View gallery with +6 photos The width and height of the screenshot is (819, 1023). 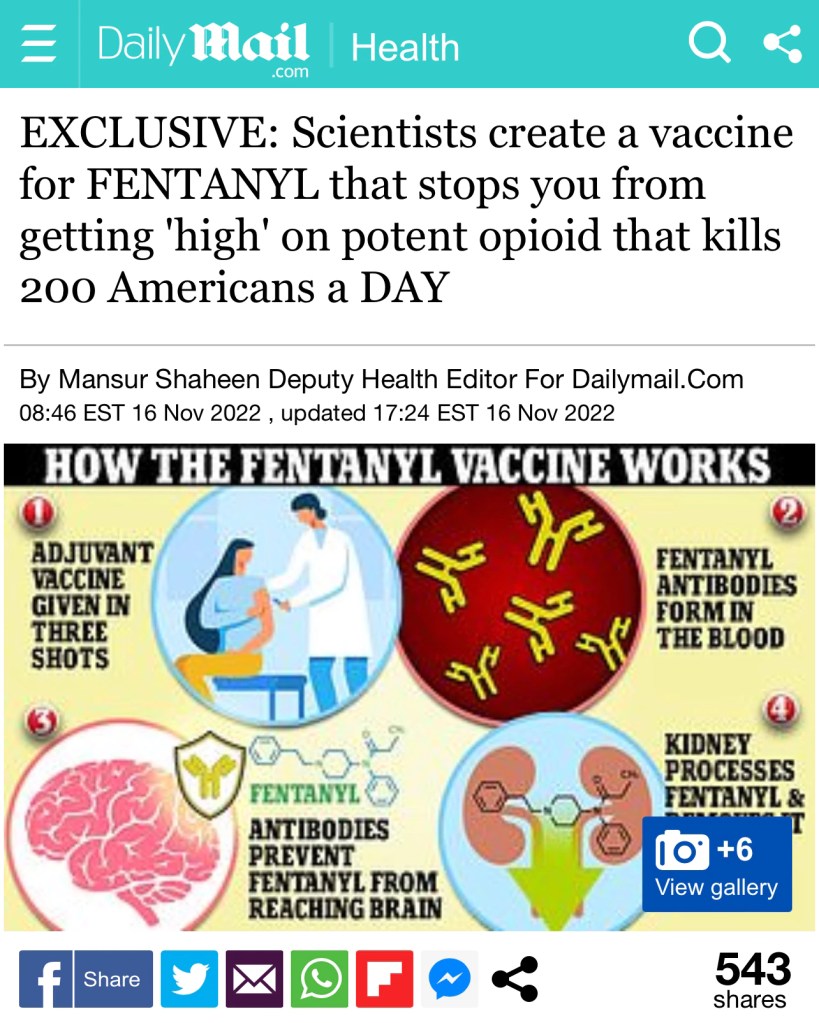716,866
